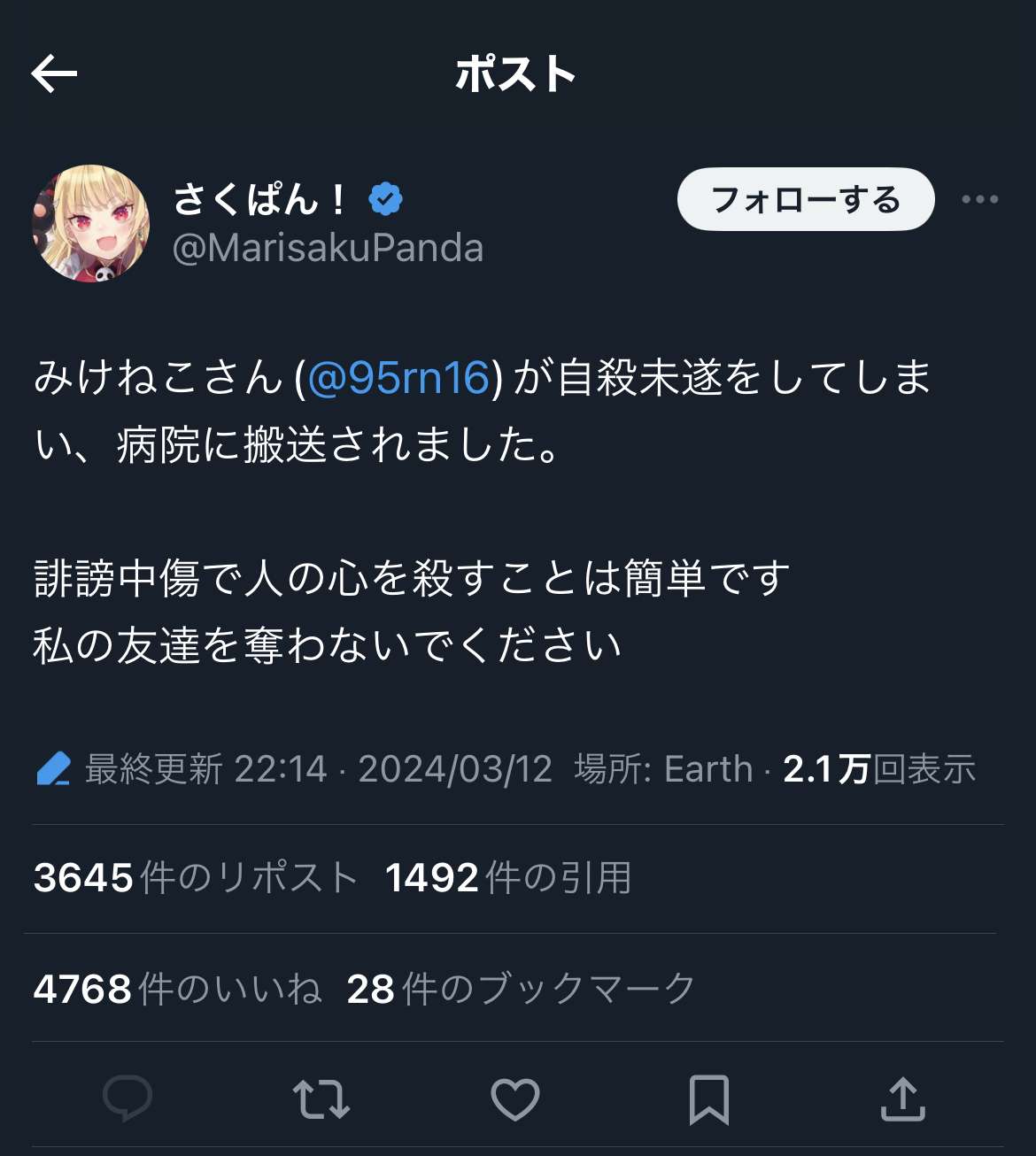Go back using the arrow
1036x1156 pixels.
tap(54, 73)
